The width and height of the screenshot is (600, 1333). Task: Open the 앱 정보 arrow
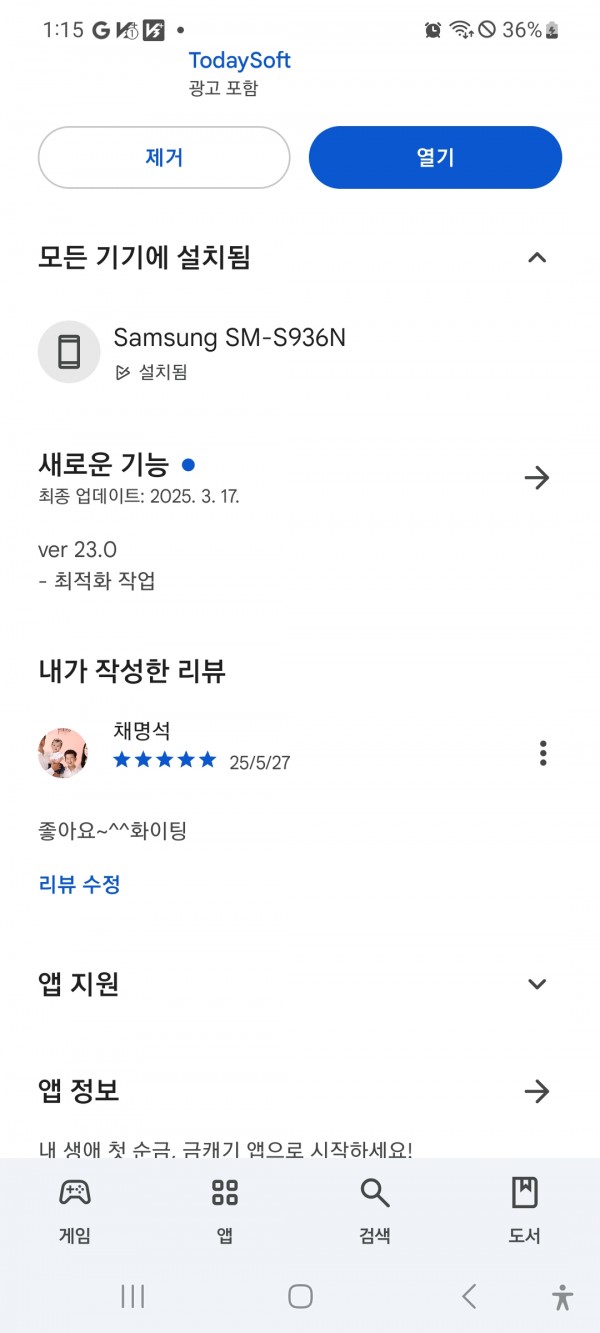pos(537,1091)
